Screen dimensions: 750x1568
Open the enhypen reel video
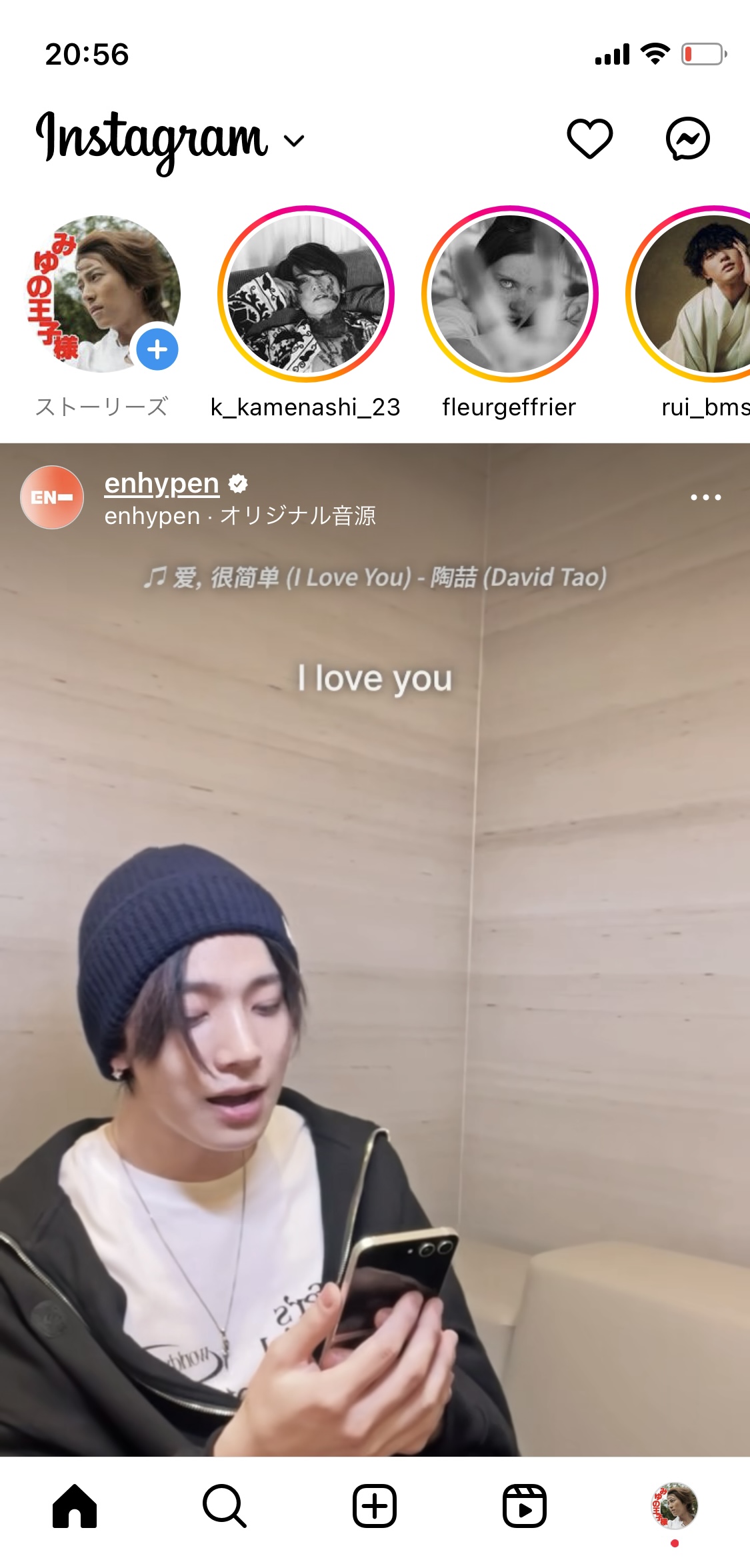(x=375, y=1000)
